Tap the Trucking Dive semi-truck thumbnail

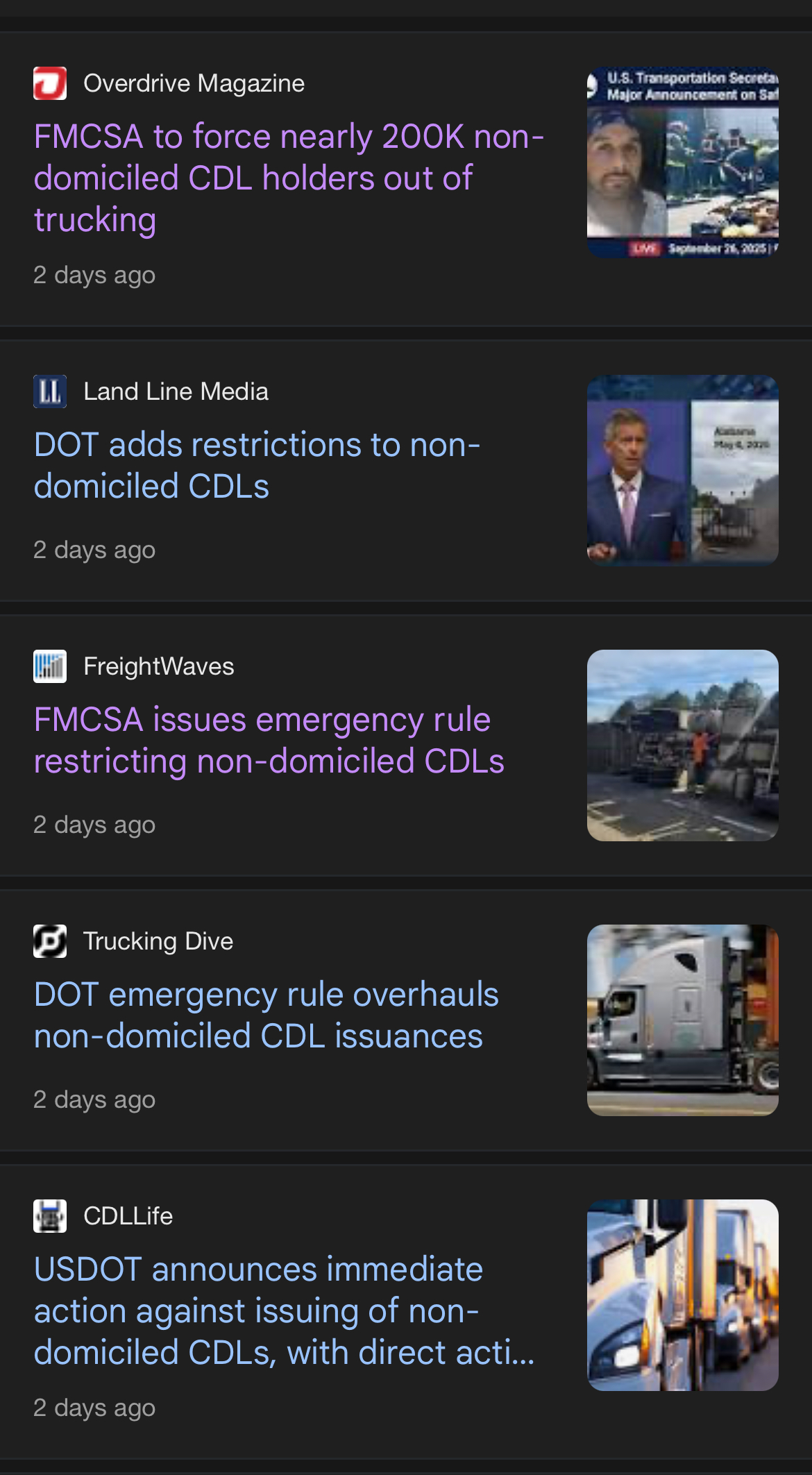[x=682, y=1020]
